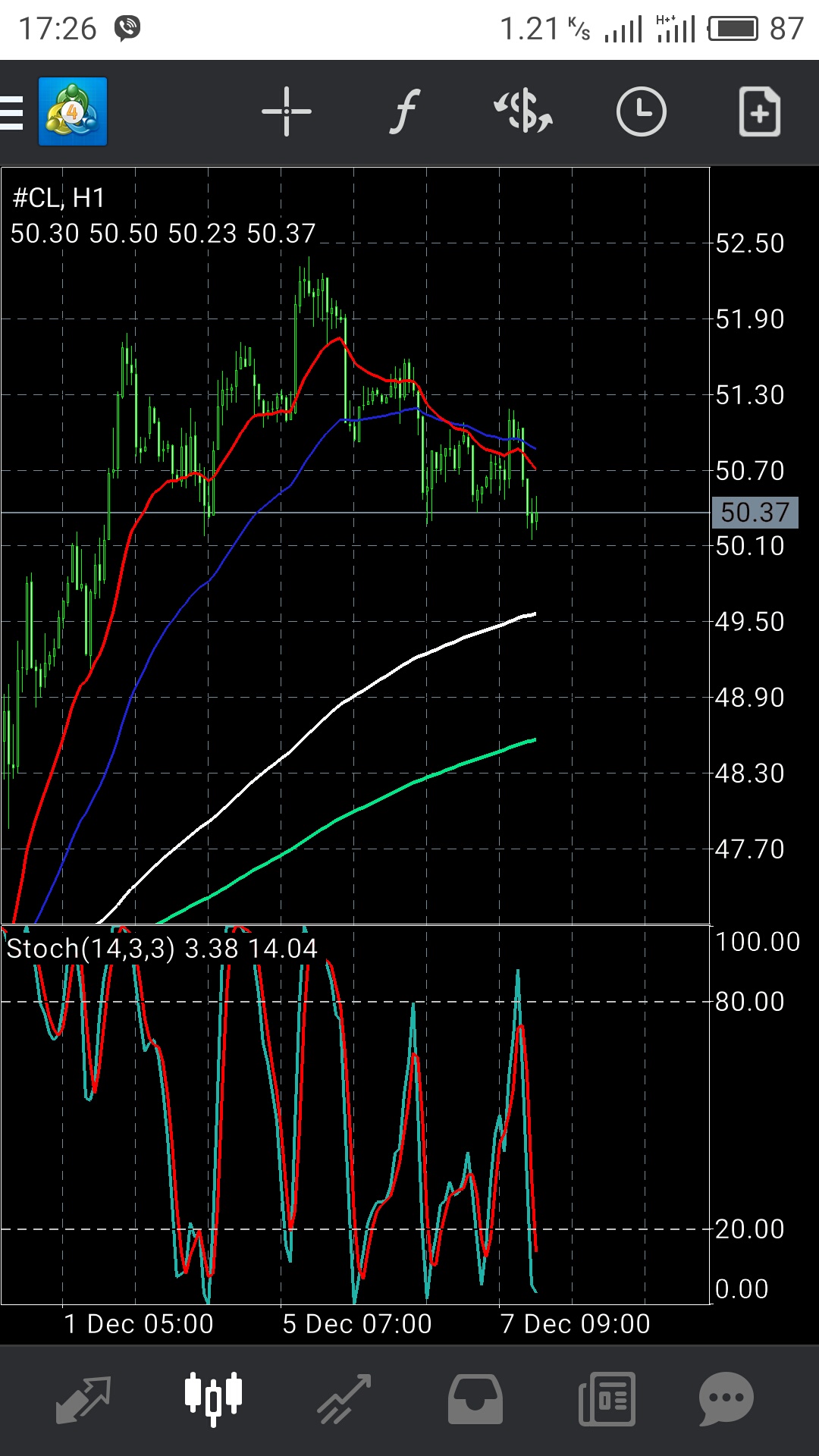Open the Chat messages tab
Image resolution: width=819 pixels, height=1456 pixels.
point(726,1399)
